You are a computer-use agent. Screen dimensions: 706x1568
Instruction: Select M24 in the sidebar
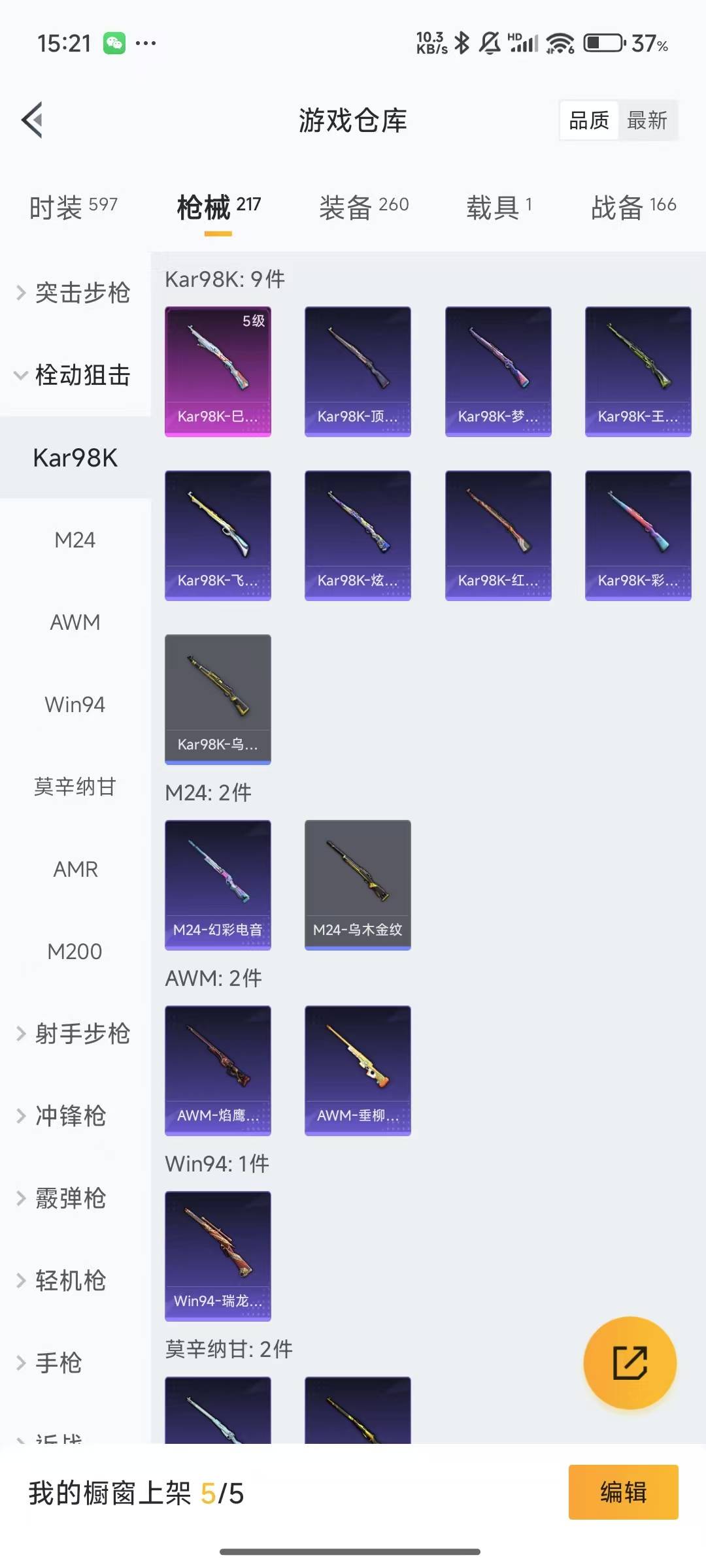(75, 540)
